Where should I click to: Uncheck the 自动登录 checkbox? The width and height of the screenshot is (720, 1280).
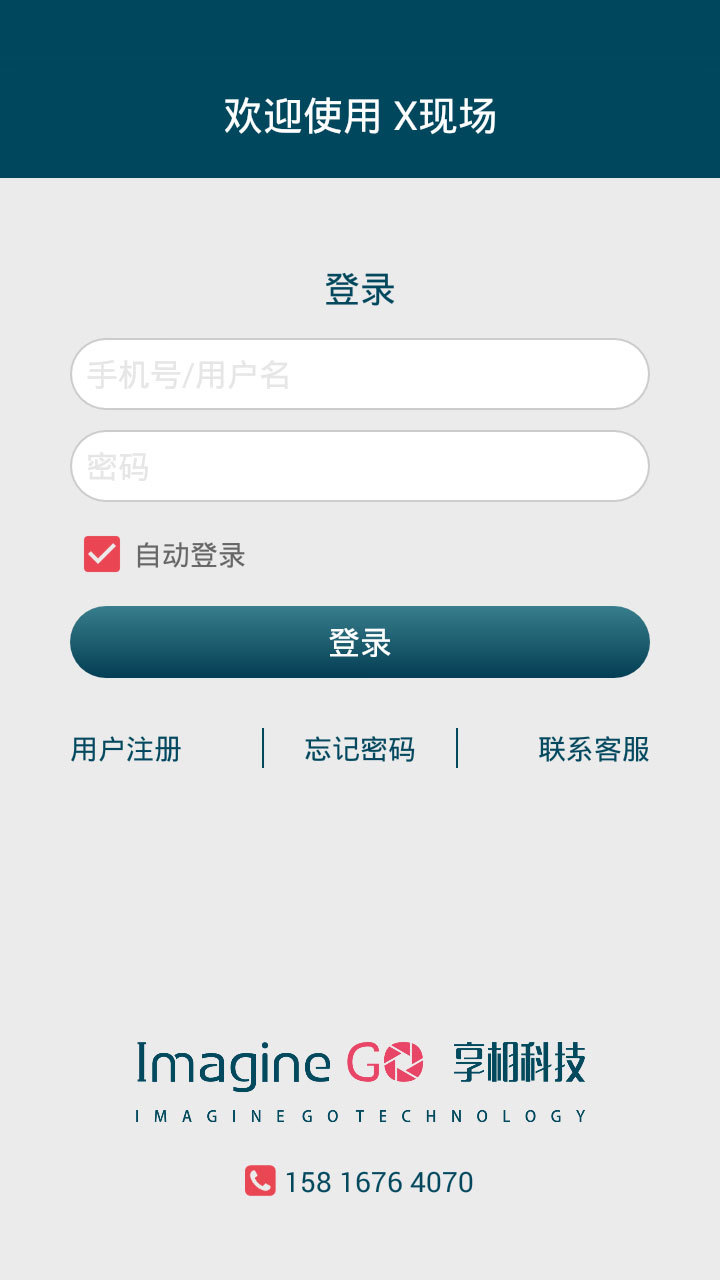(102, 554)
